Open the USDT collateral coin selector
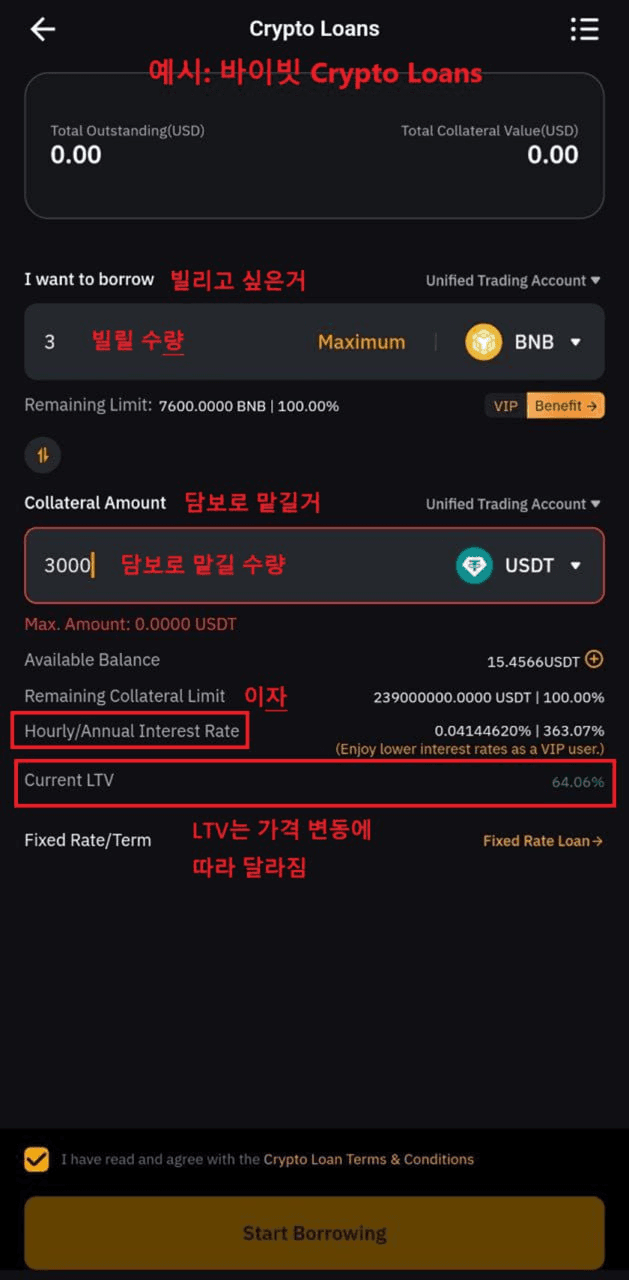Viewport: 629px width, 1280px height. 518,566
